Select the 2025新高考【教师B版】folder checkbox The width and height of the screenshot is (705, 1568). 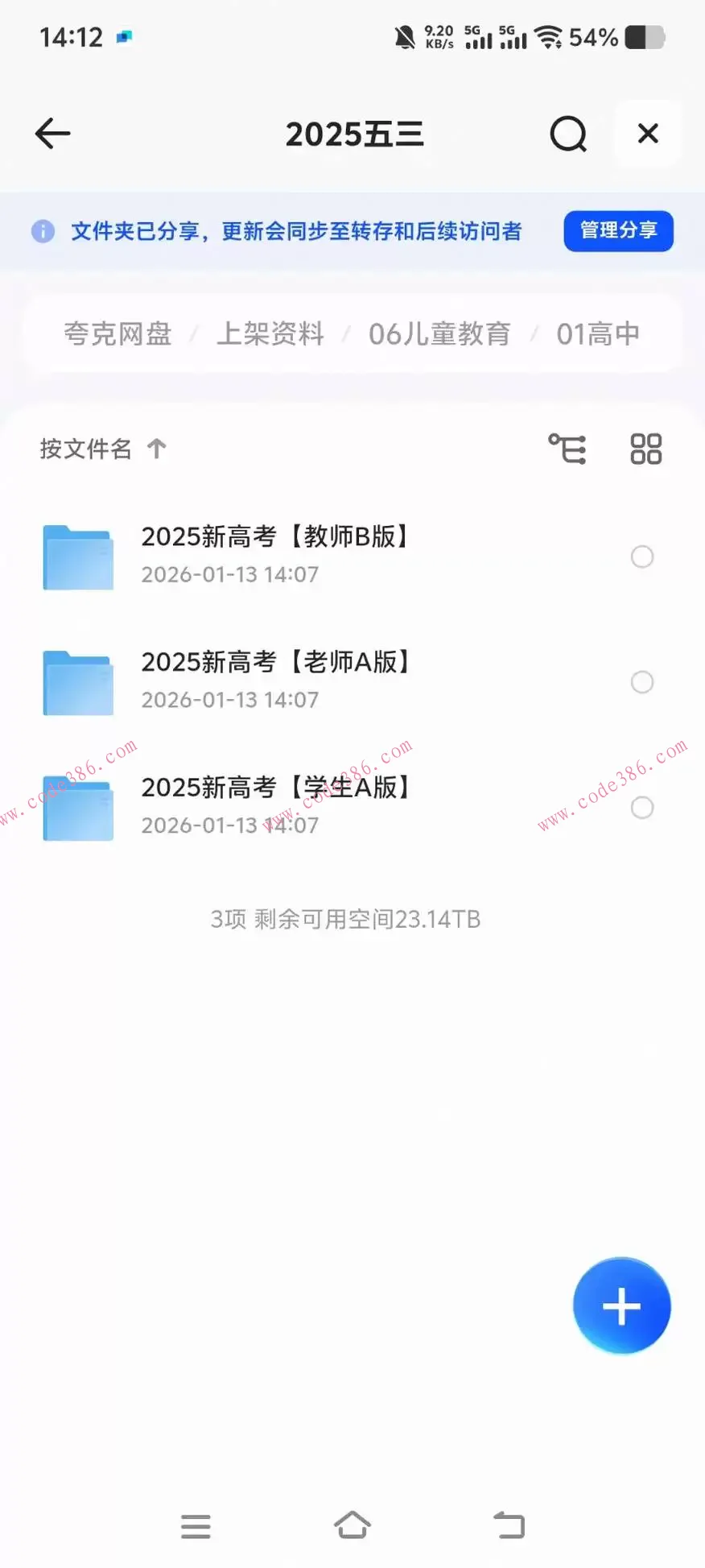[642, 556]
